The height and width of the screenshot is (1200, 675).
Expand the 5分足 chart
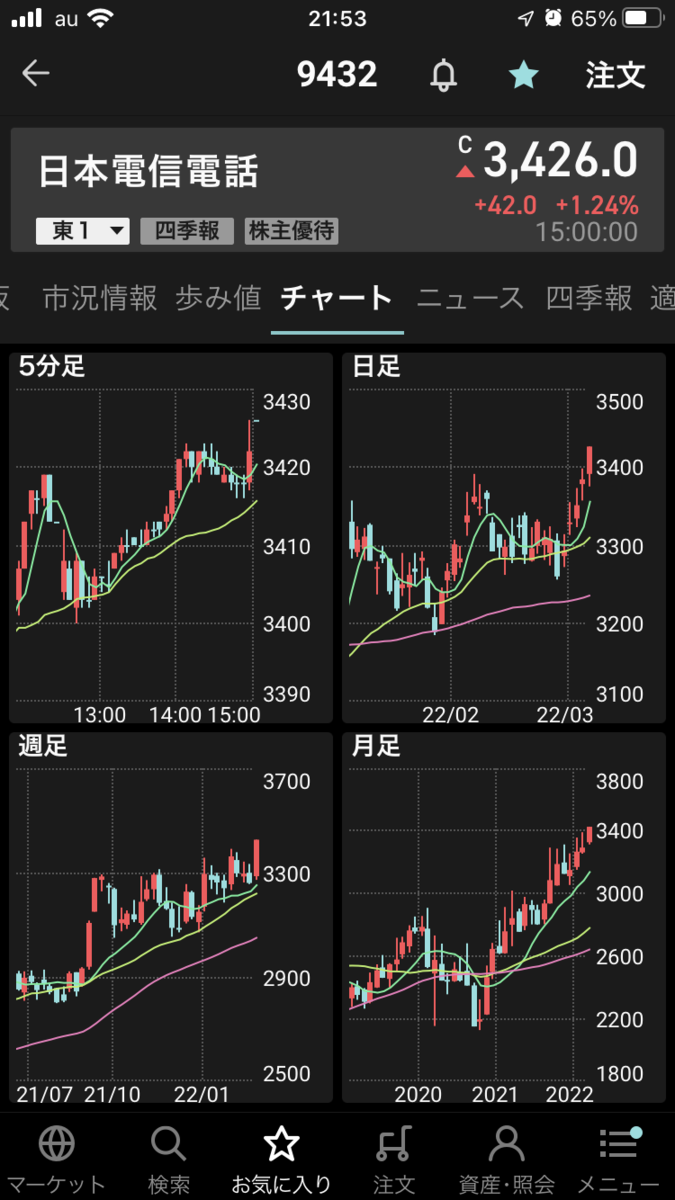click(171, 538)
